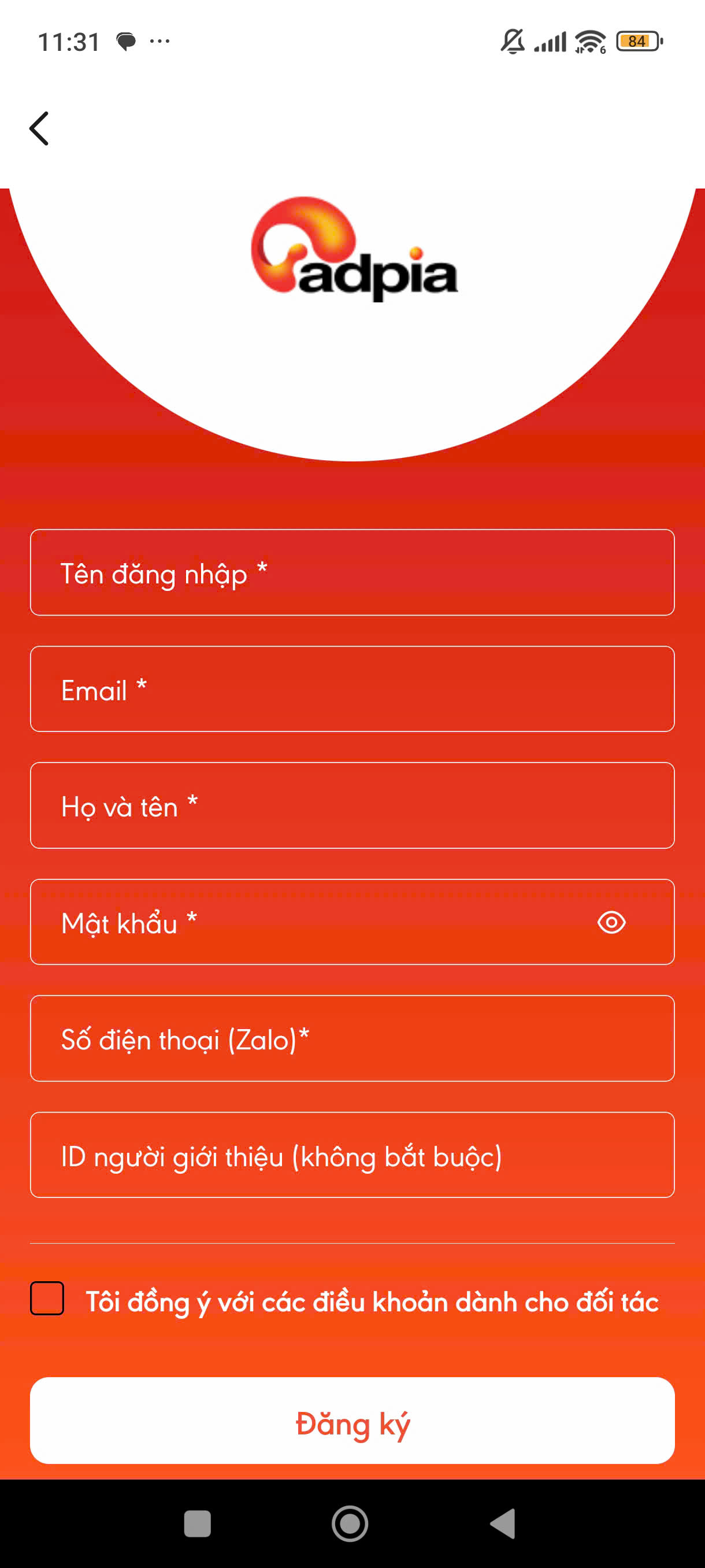Focus the Email input field
The image size is (705, 1568).
(352, 689)
